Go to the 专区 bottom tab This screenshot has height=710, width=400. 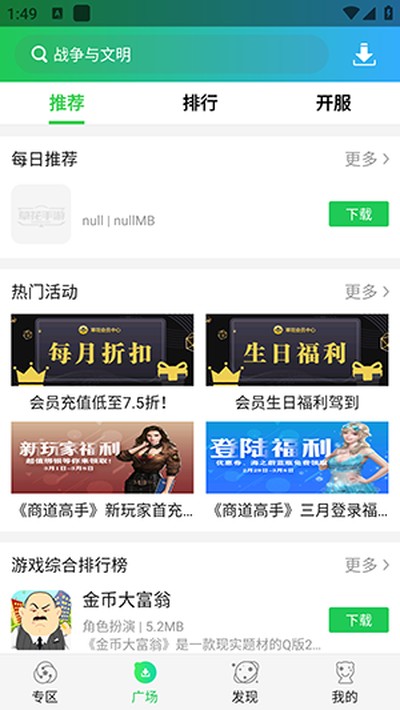pyautogui.click(x=45, y=682)
